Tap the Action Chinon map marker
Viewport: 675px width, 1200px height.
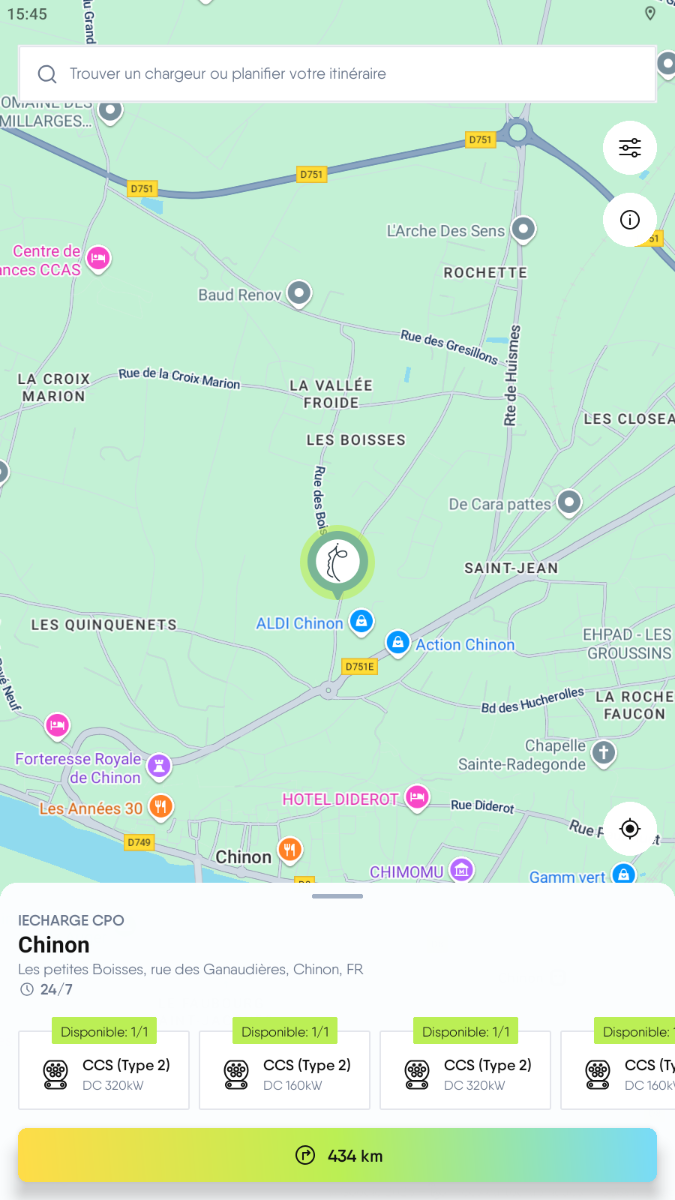[398, 642]
